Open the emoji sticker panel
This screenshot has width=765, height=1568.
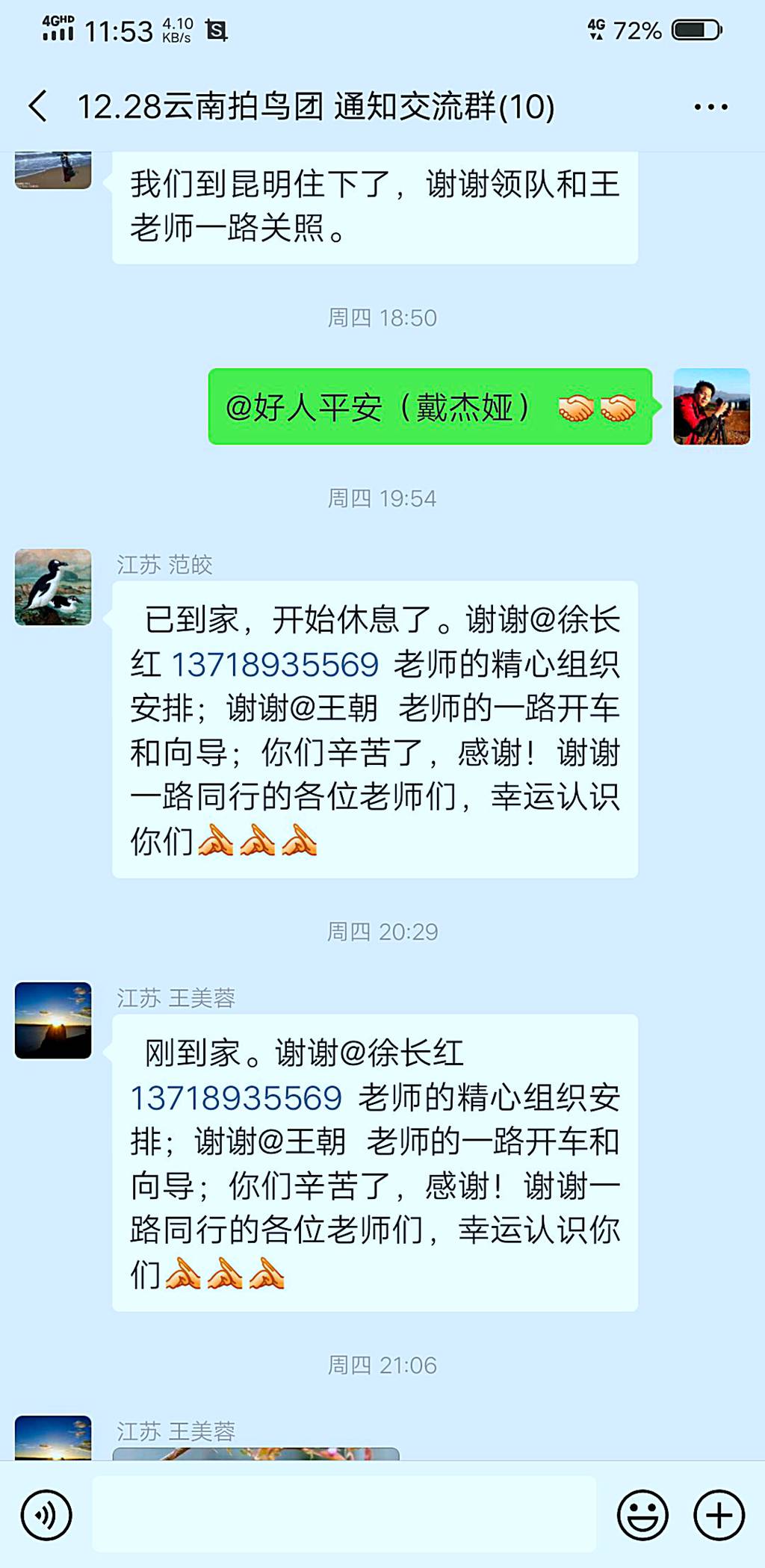point(642,1515)
